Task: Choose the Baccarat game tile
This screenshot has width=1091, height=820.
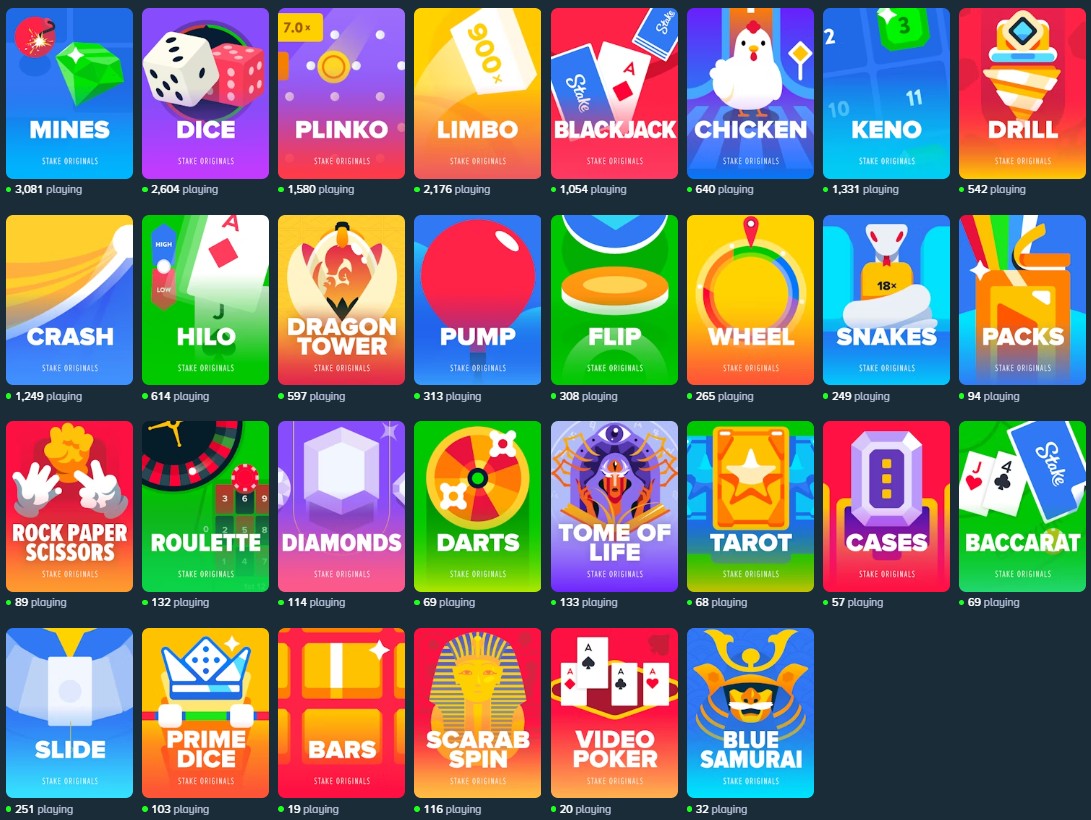Action: click(x=1022, y=506)
